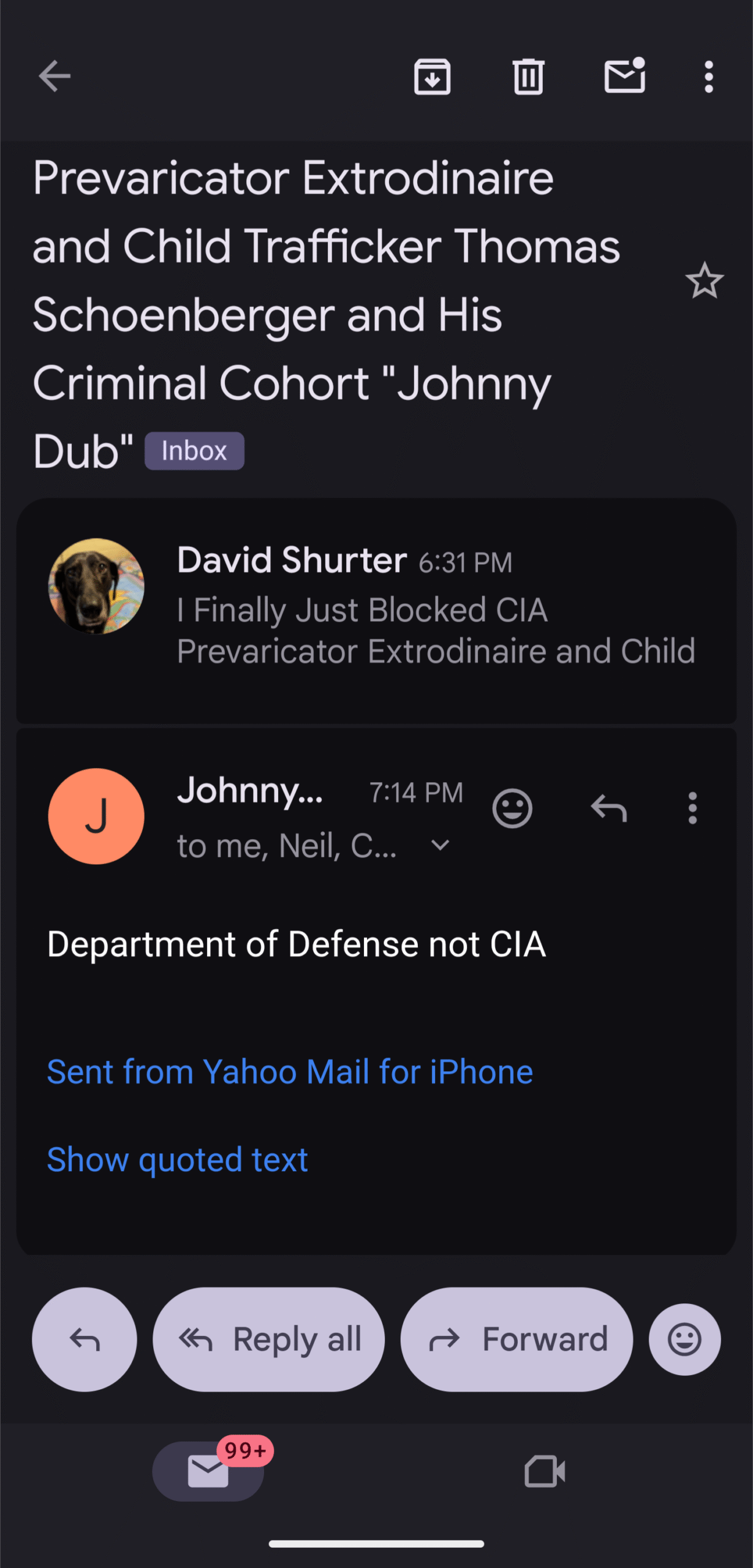
Task: Open the top bar overflow menu
Action: click(709, 77)
